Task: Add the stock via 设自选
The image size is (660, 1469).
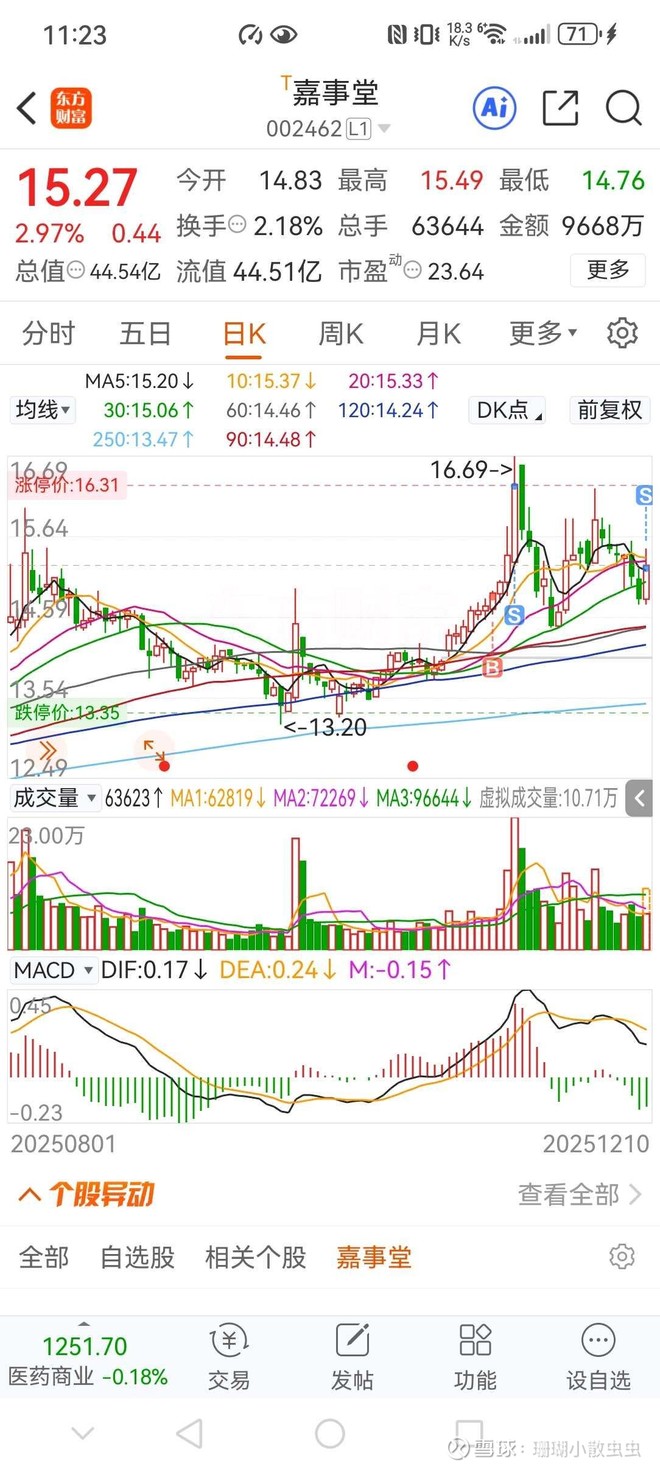Action: click(598, 1357)
